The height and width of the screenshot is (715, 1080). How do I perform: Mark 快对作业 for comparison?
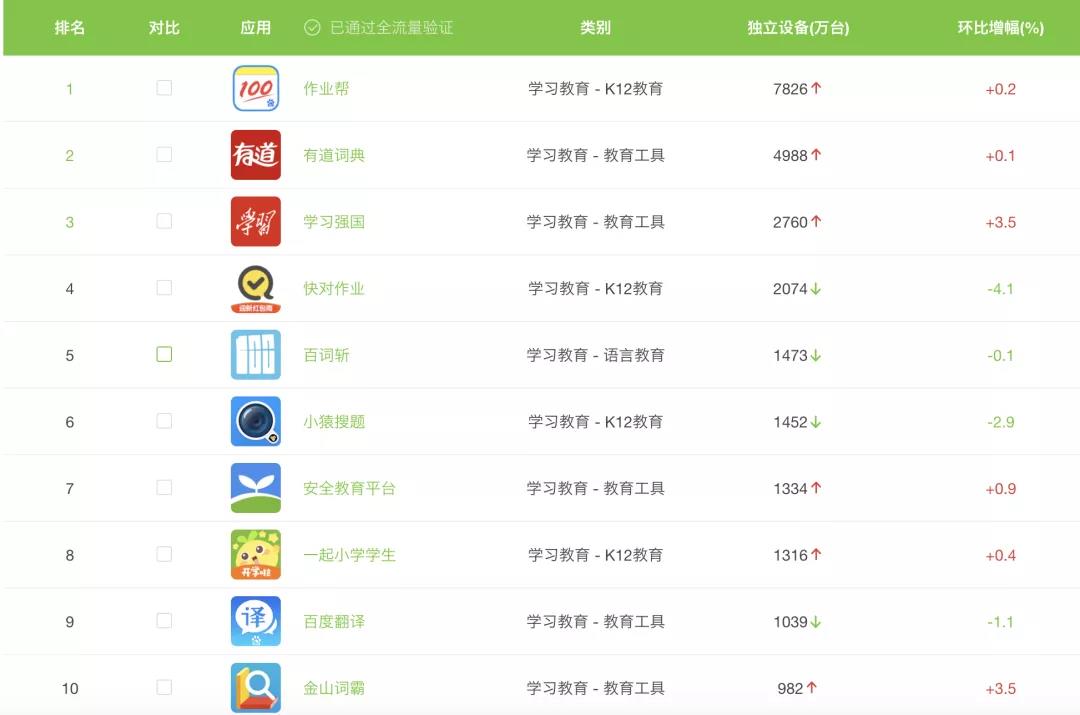(x=164, y=288)
